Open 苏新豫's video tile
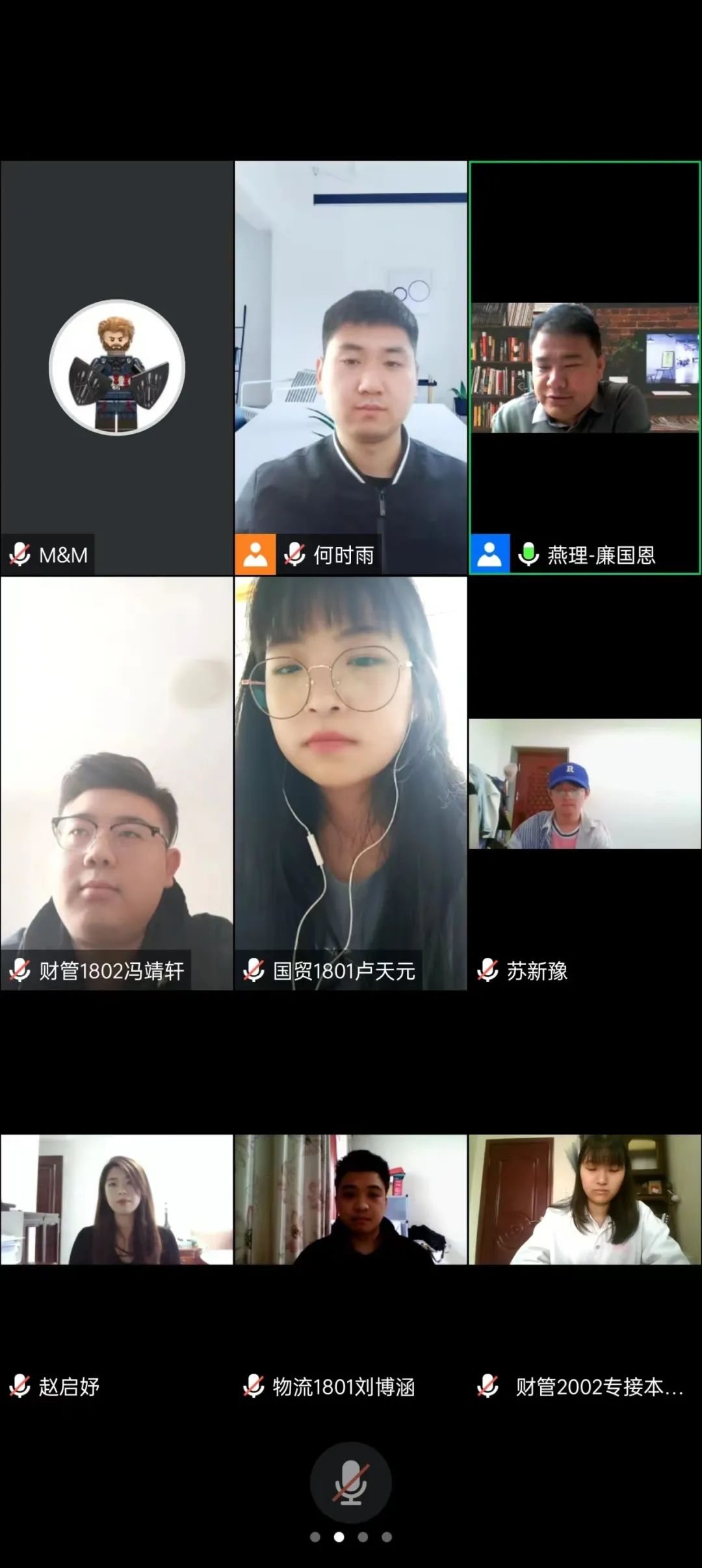The image size is (702, 1568). pyautogui.click(x=584, y=783)
